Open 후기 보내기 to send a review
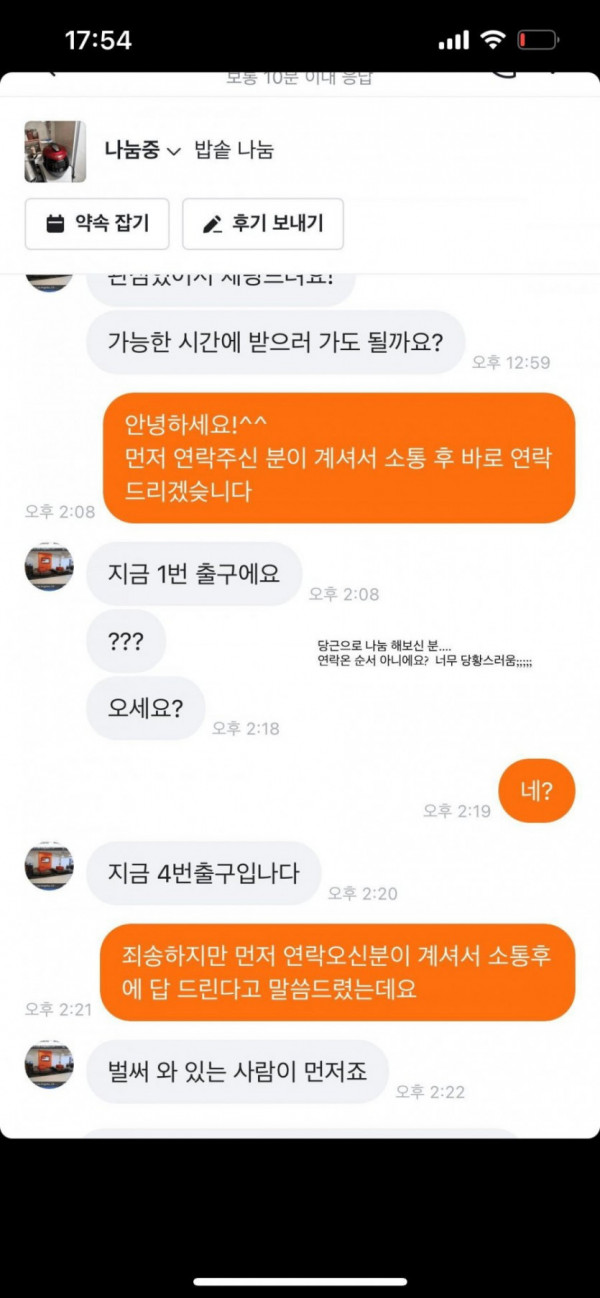Screen dimensions: 600x1298 coord(263,224)
